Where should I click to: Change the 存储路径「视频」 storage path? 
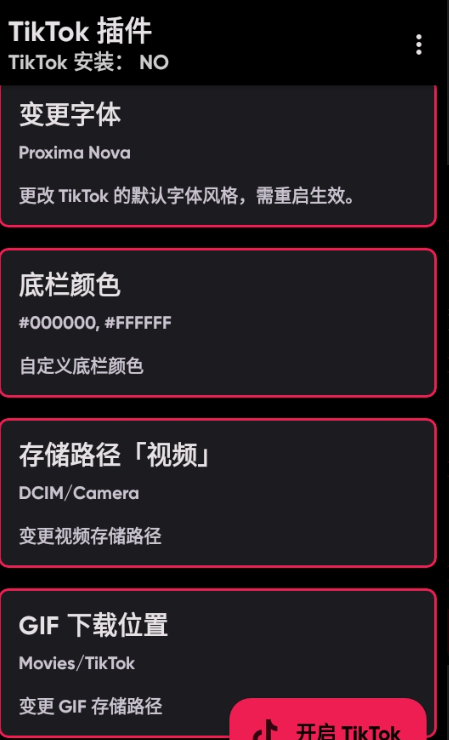pos(218,493)
